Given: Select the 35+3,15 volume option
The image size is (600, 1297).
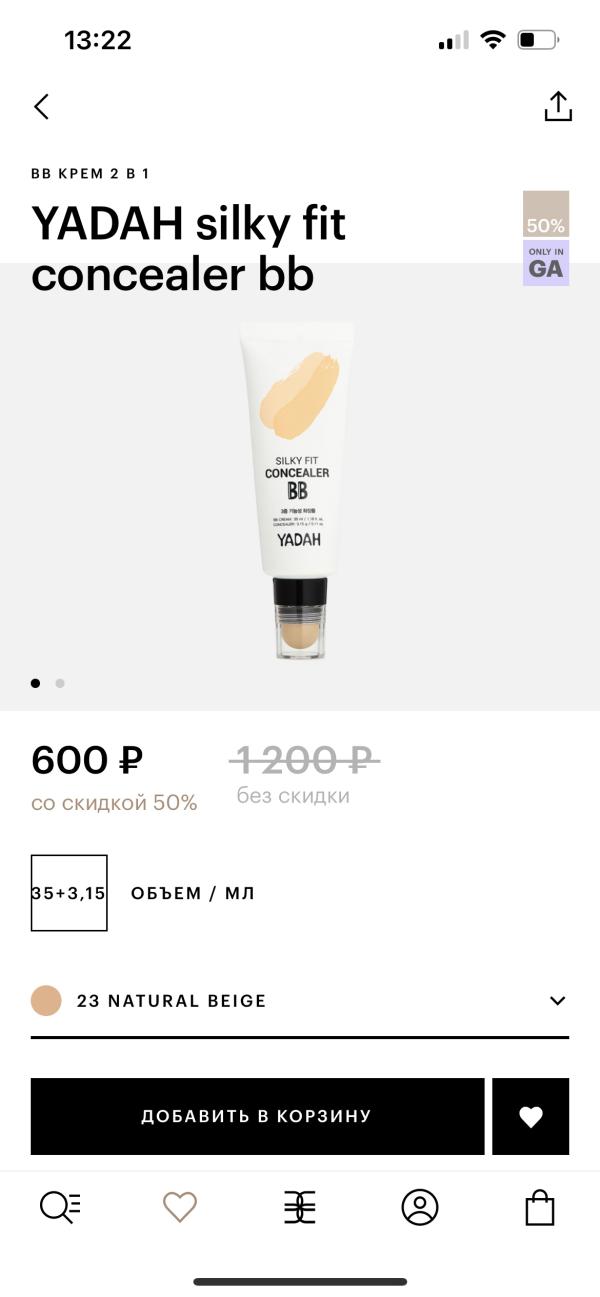Looking at the screenshot, I should point(69,893).
